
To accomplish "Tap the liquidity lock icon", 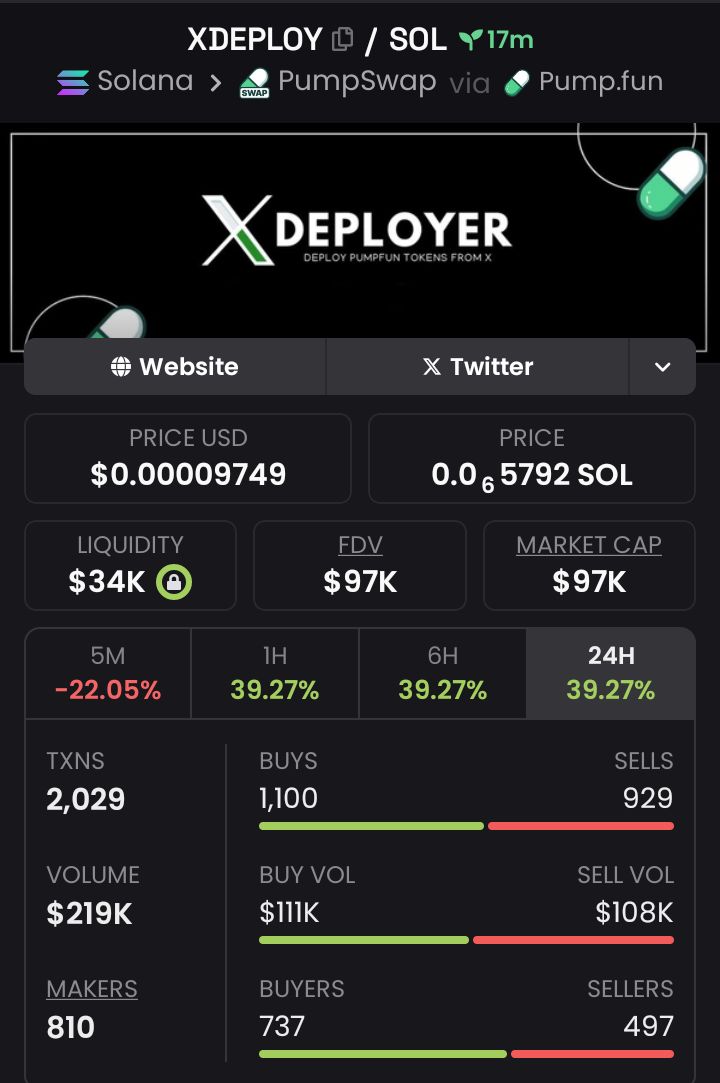I will 174,582.
